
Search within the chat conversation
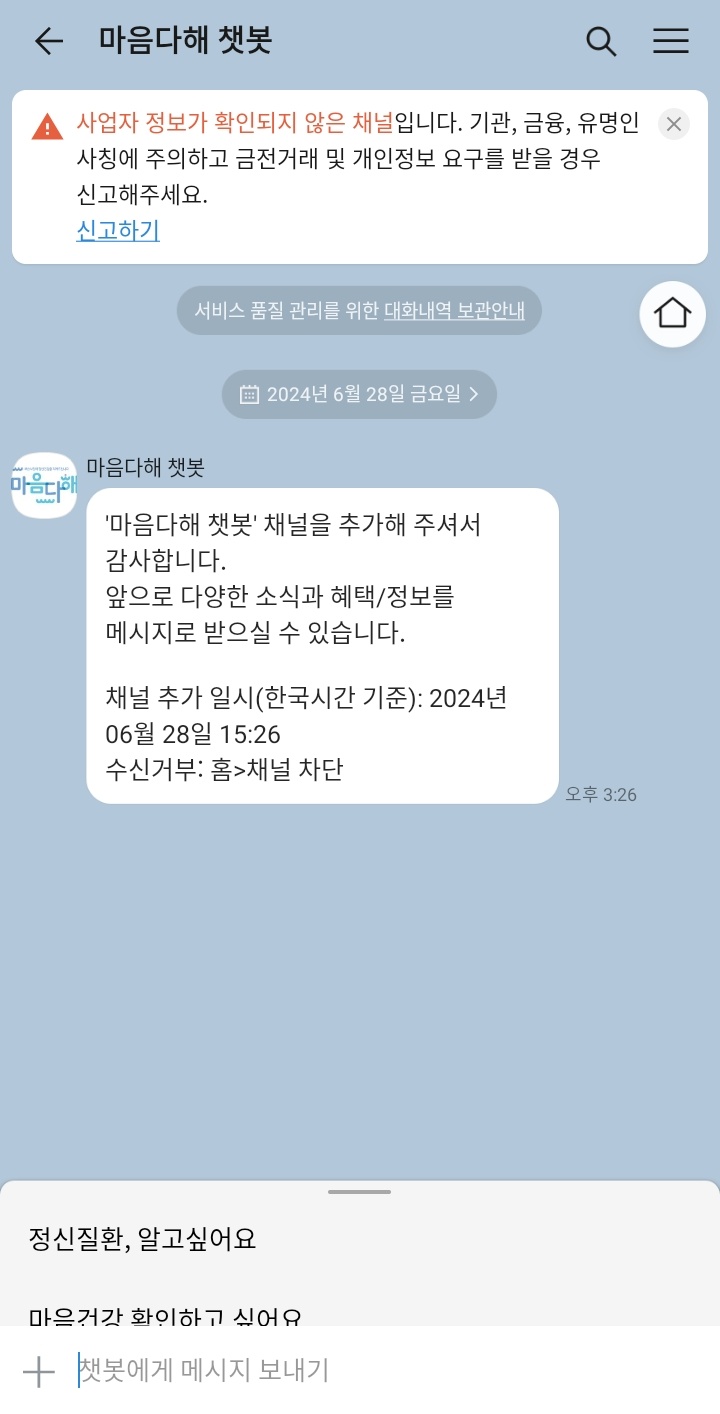(600, 41)
